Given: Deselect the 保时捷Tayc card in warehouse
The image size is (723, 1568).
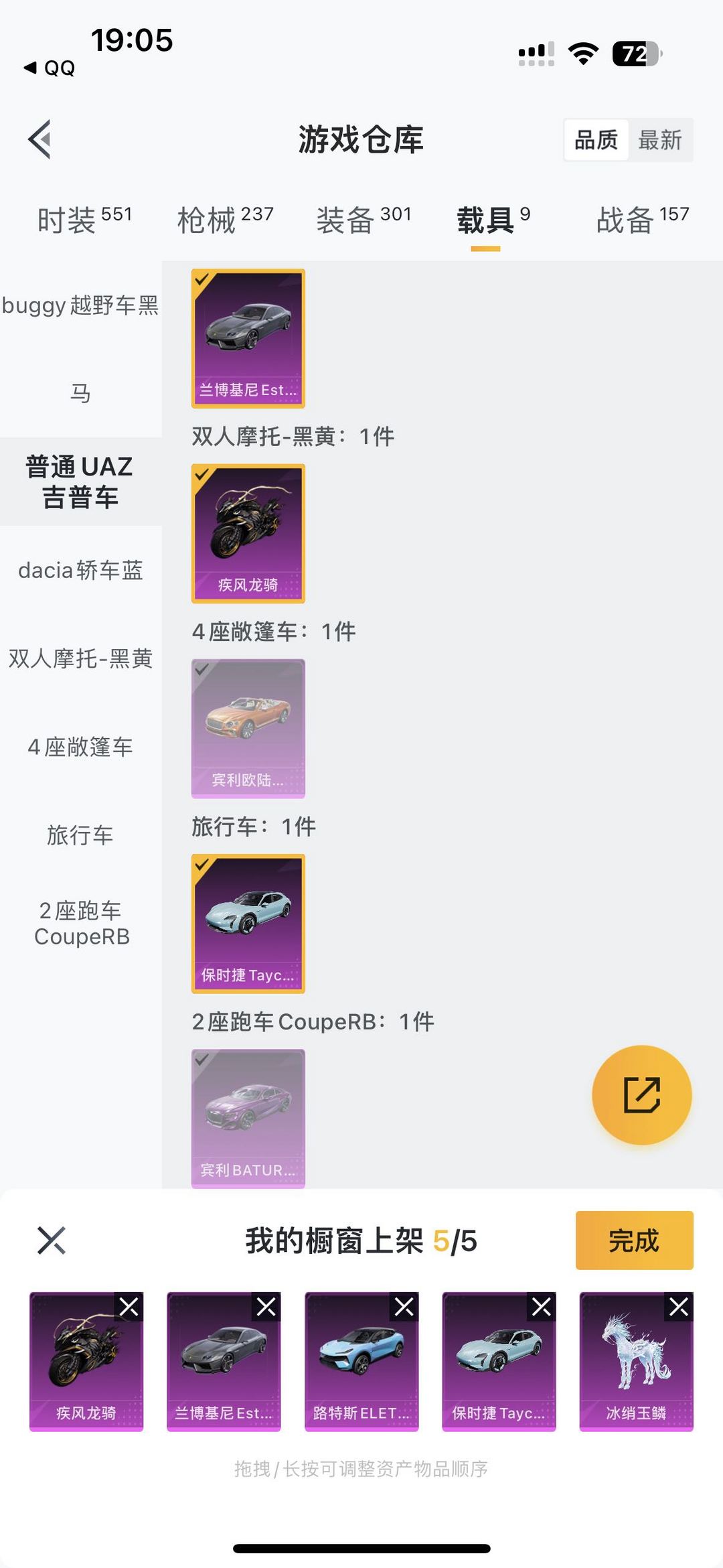Looking at the screenshot, I should 248,923.
